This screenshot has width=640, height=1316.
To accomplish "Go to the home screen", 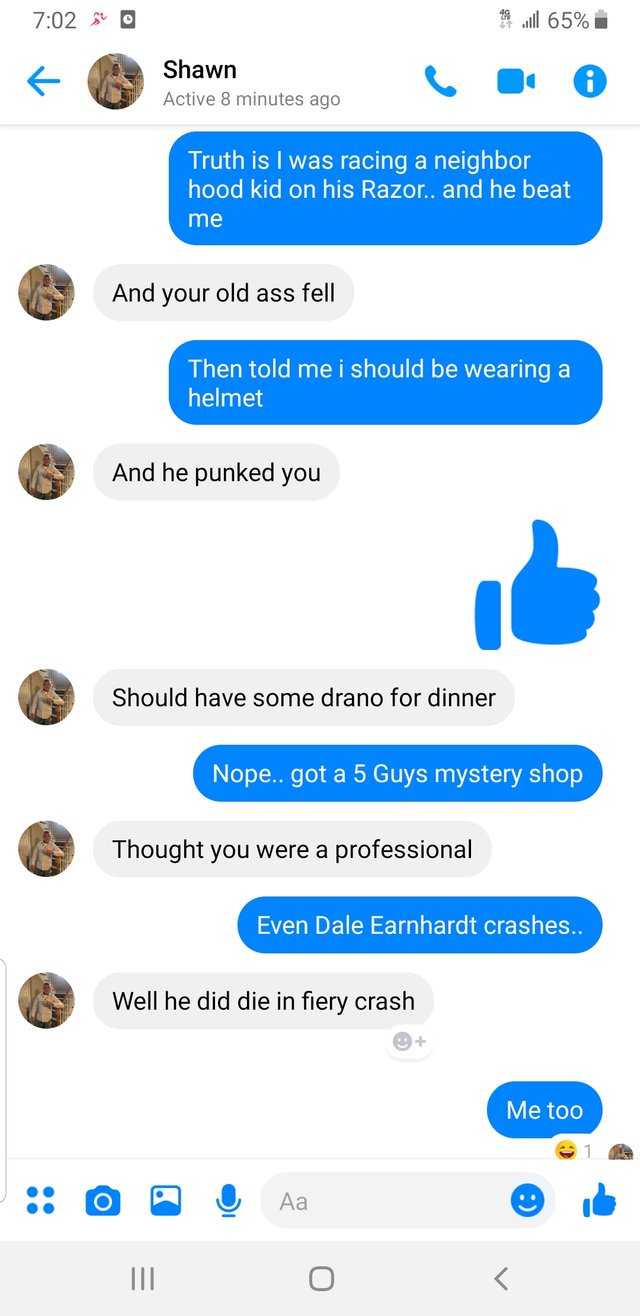I will pyautogui.click(x=321, y=1278).
